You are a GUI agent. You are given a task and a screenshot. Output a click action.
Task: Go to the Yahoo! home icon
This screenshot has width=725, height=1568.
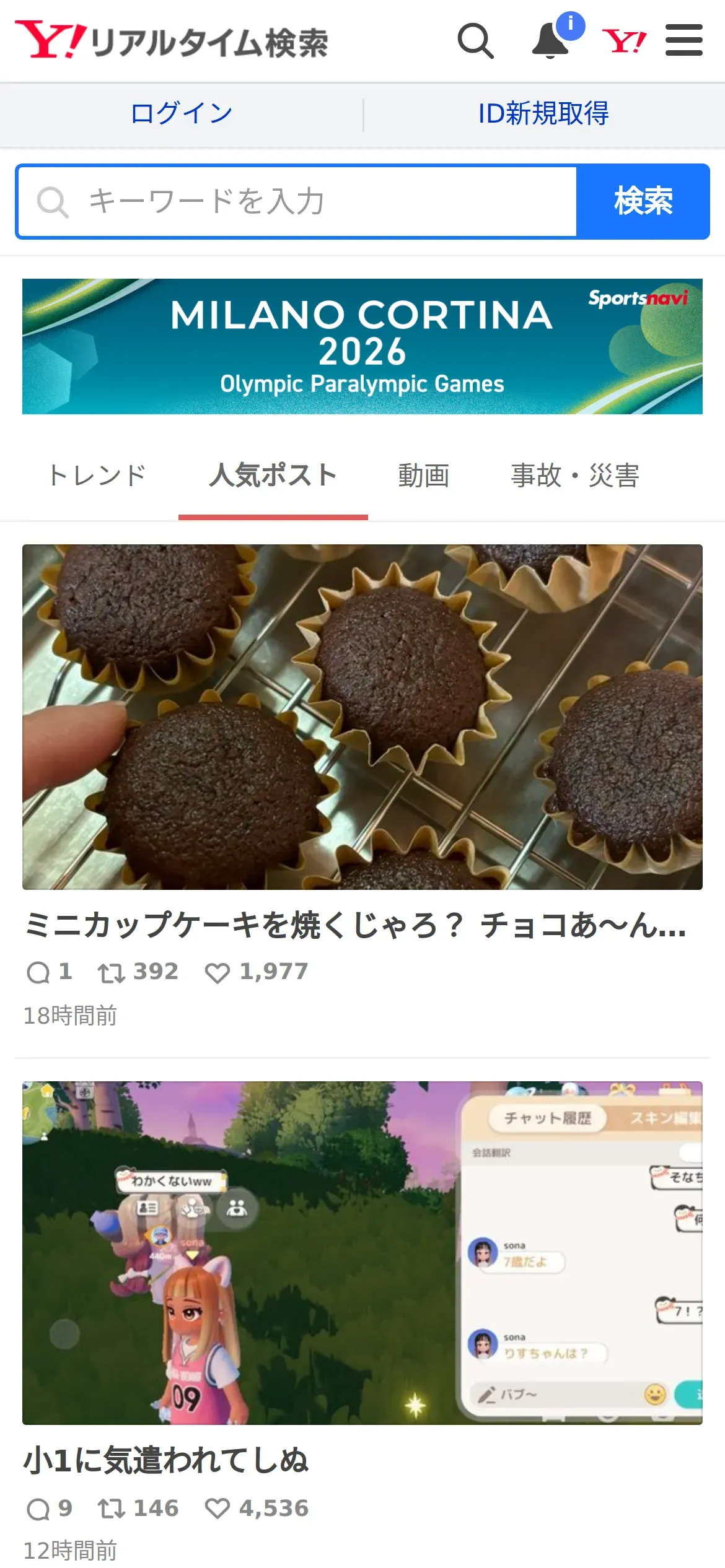[x=624, y=41]
